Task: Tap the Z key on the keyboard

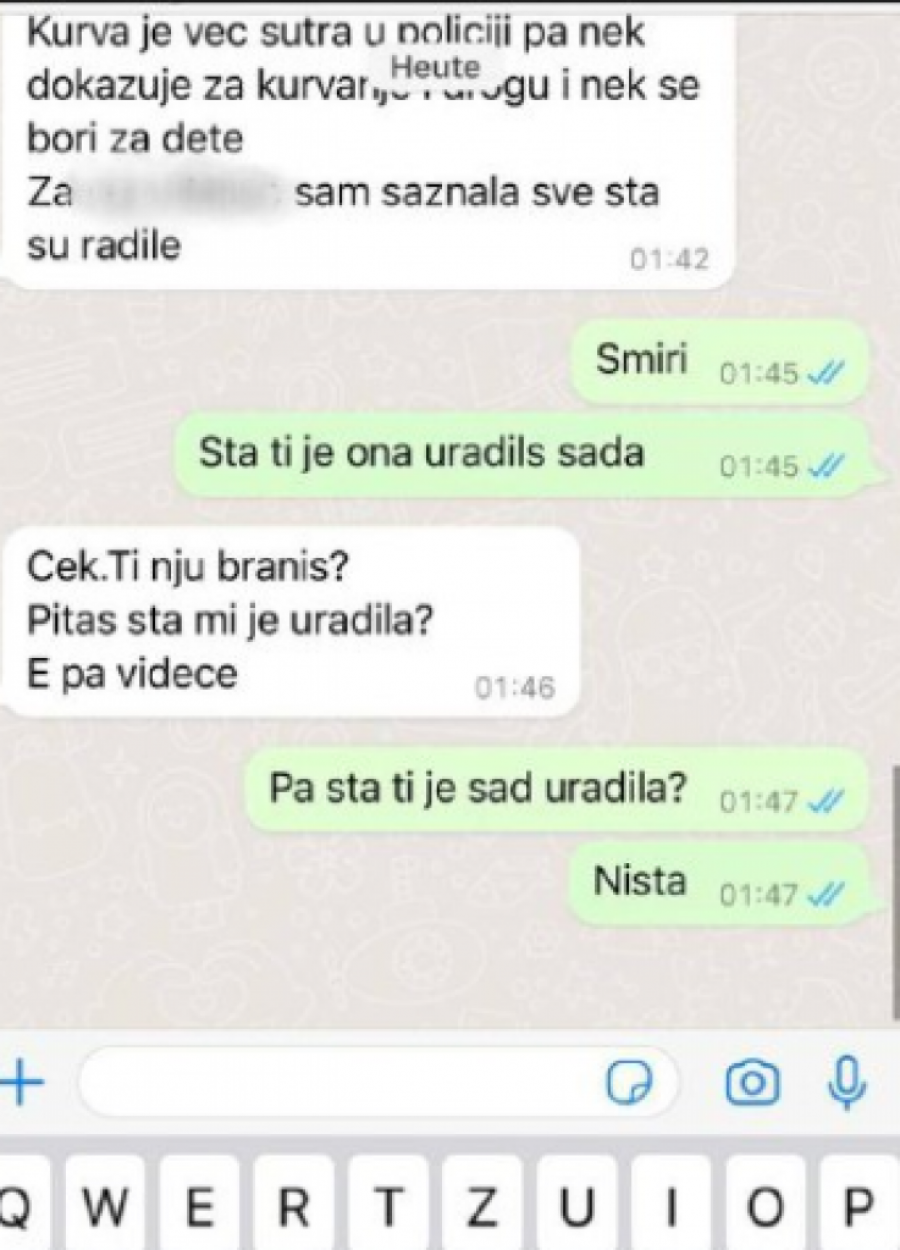Action: (483, 1208)
